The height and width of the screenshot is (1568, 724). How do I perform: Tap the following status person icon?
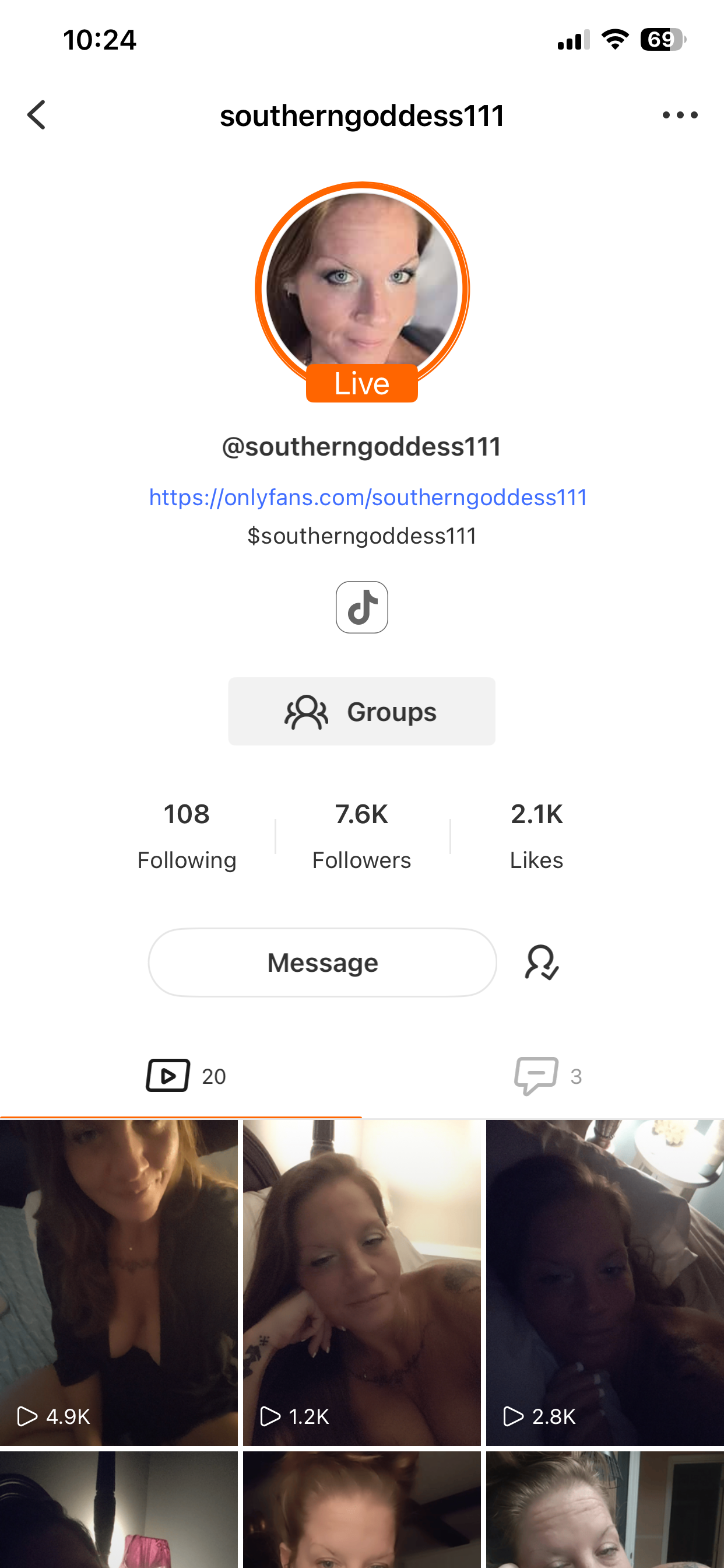[x=542, y=963]
